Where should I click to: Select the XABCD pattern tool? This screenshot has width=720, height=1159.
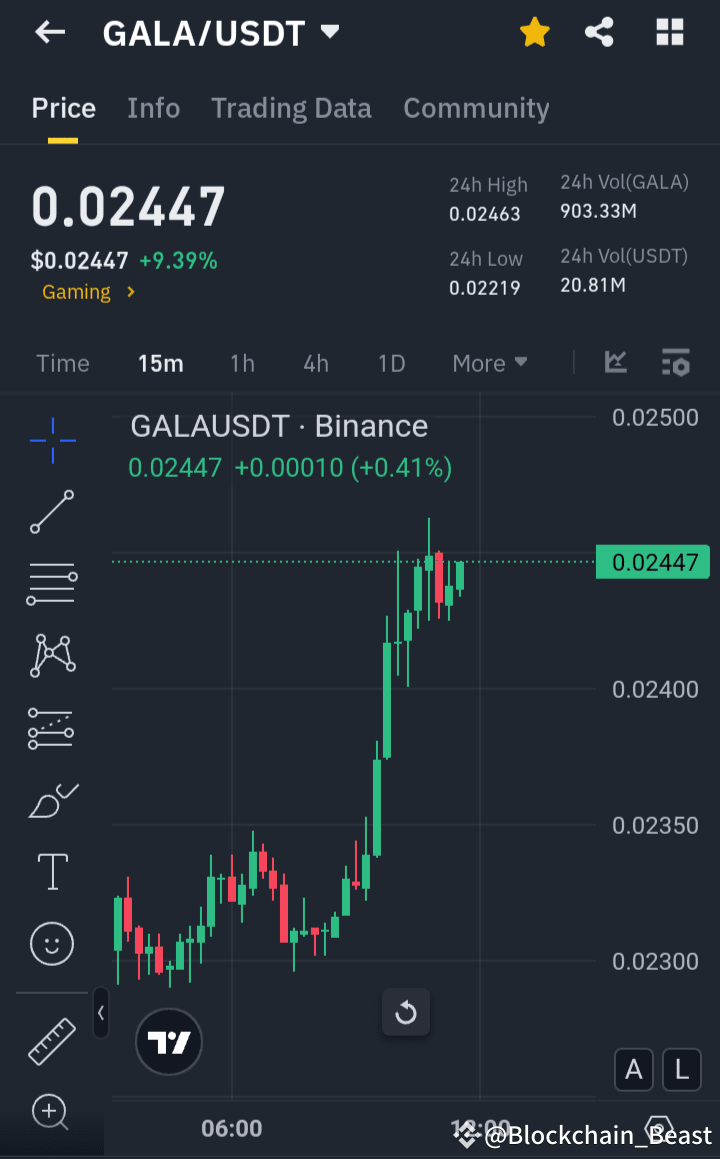[x=51, y=656]
